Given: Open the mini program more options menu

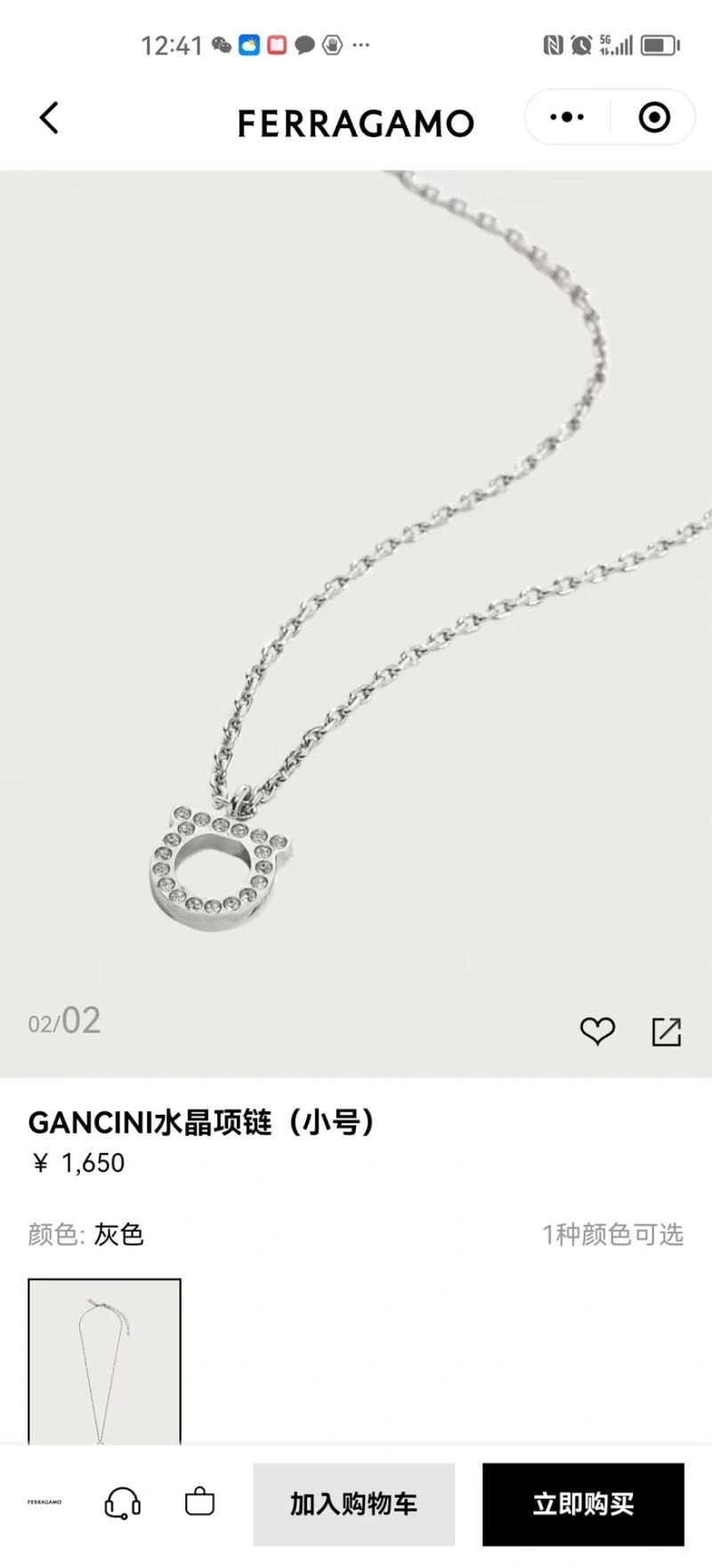Looking at the screenshot, I should tap(567, 118).
